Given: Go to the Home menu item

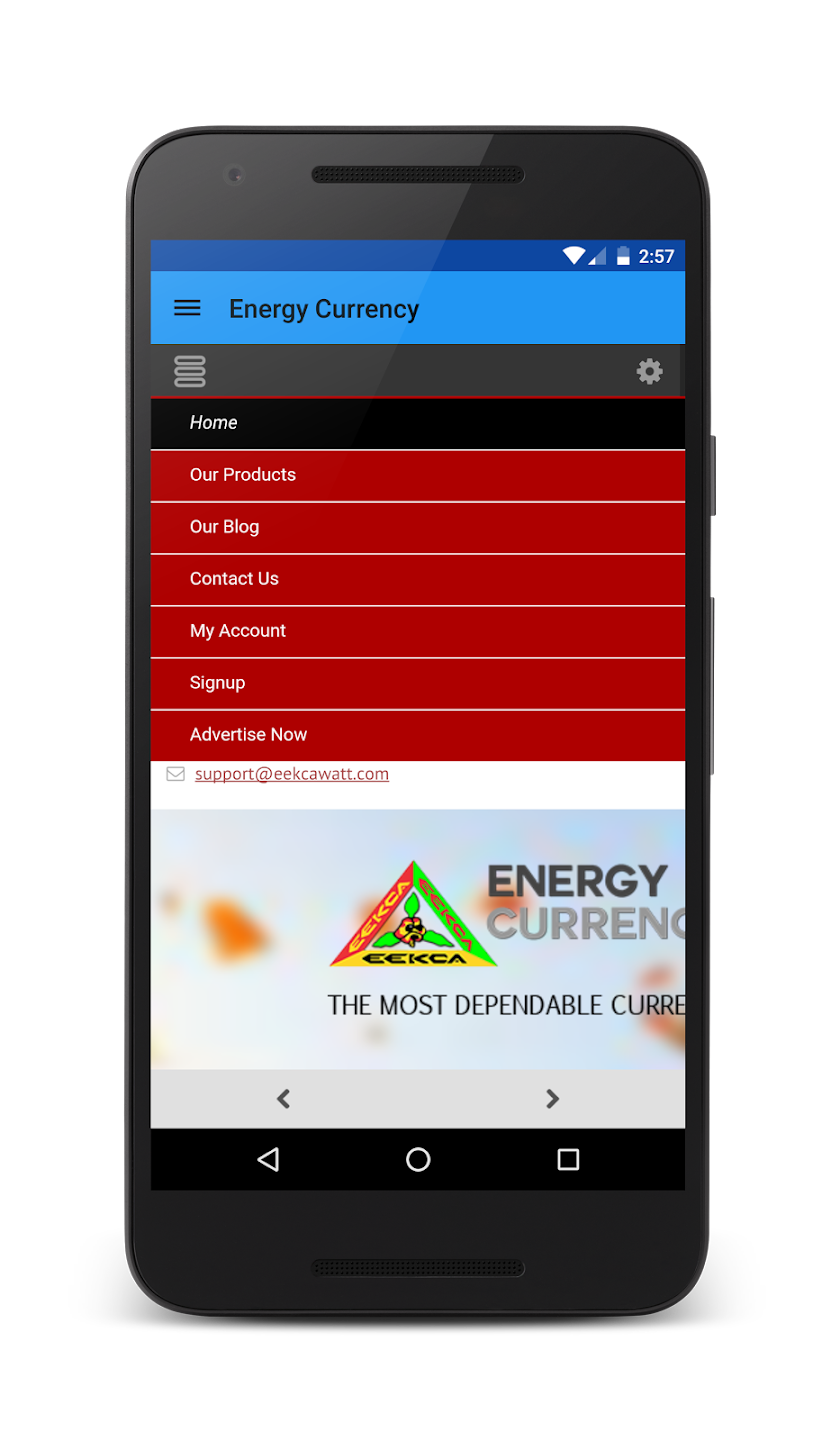Looking at the screenshot, I should pyautogui.click(x=214, y=423).
